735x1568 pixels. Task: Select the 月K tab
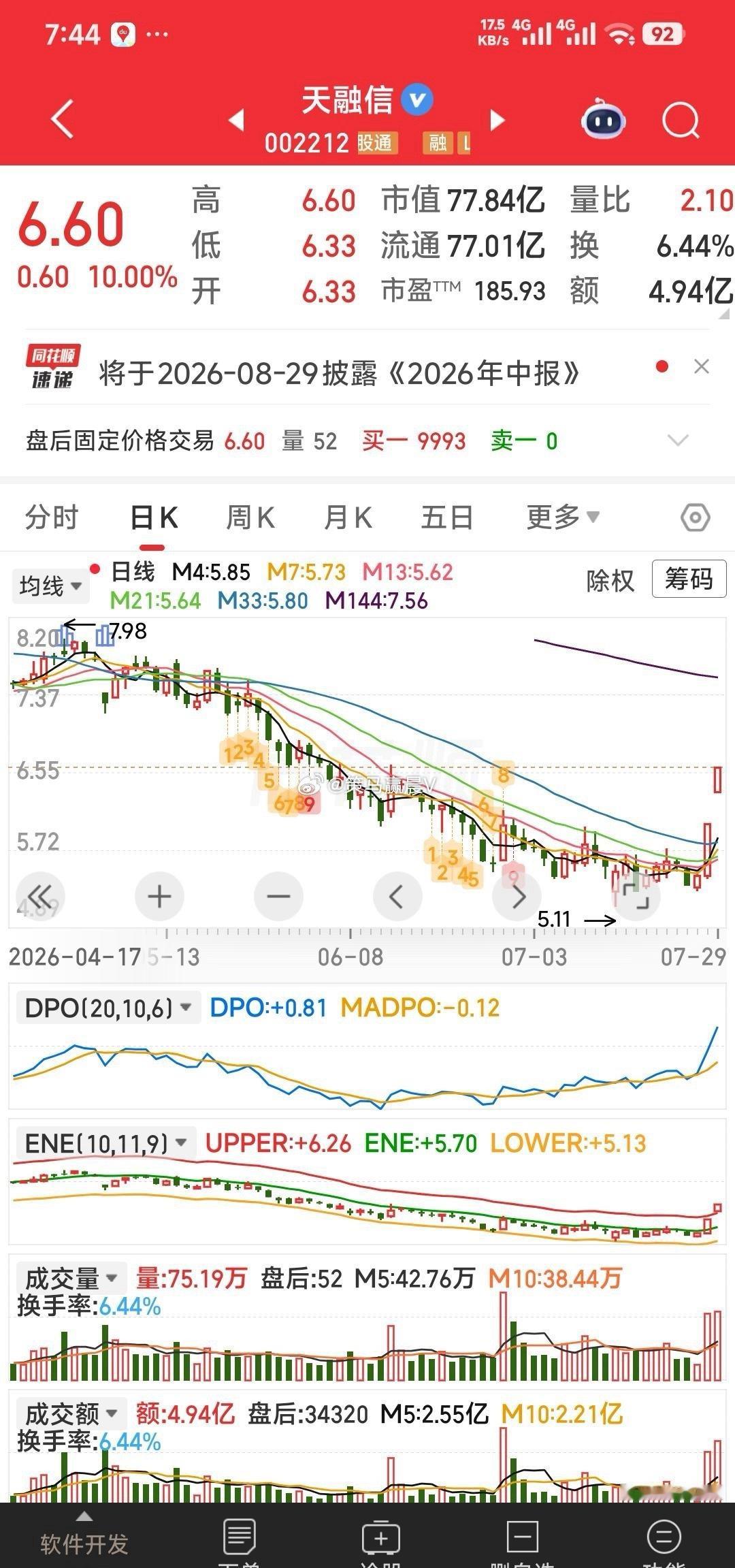(x=348, y=517)
